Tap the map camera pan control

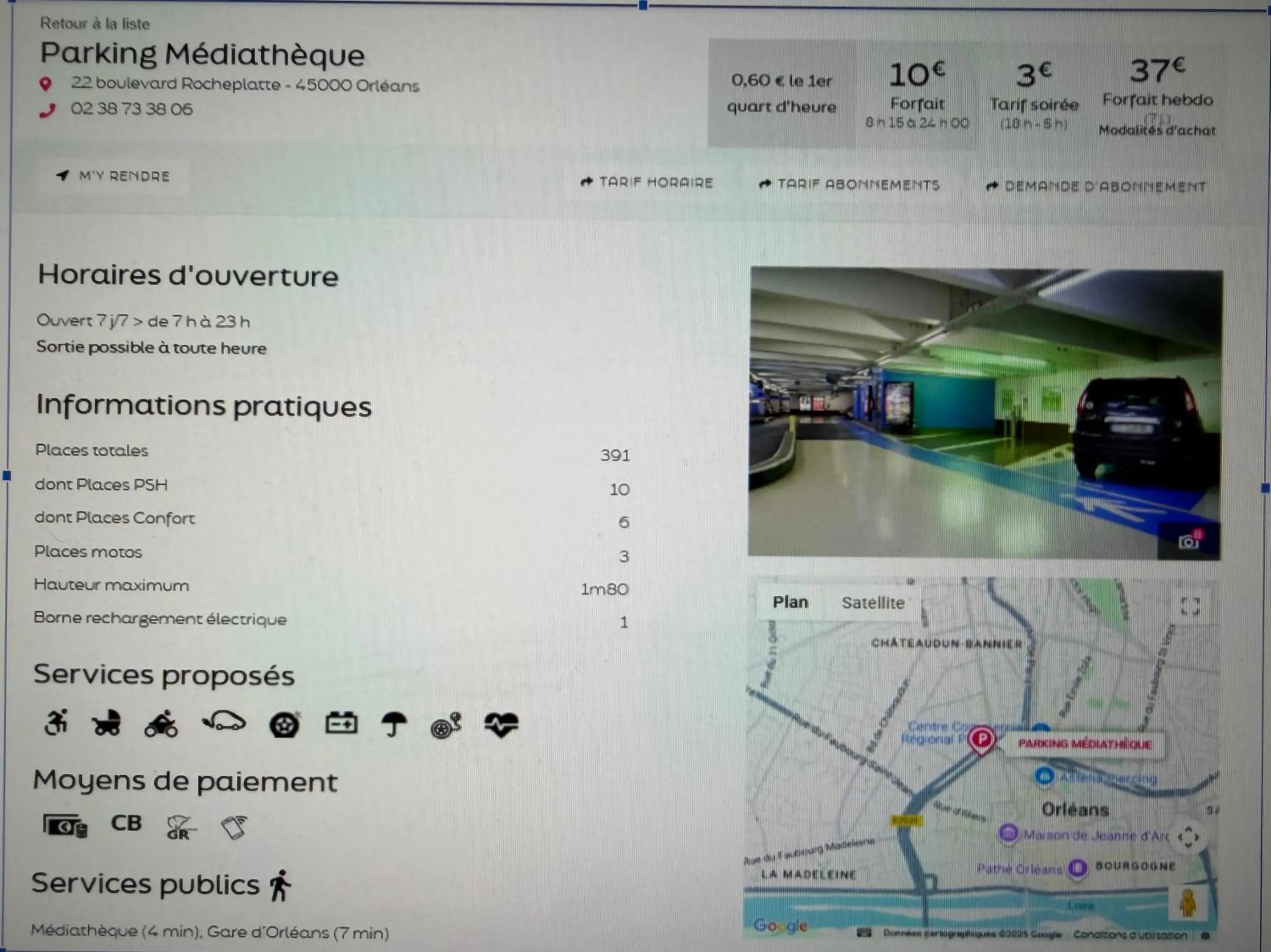coord(1188,837)
